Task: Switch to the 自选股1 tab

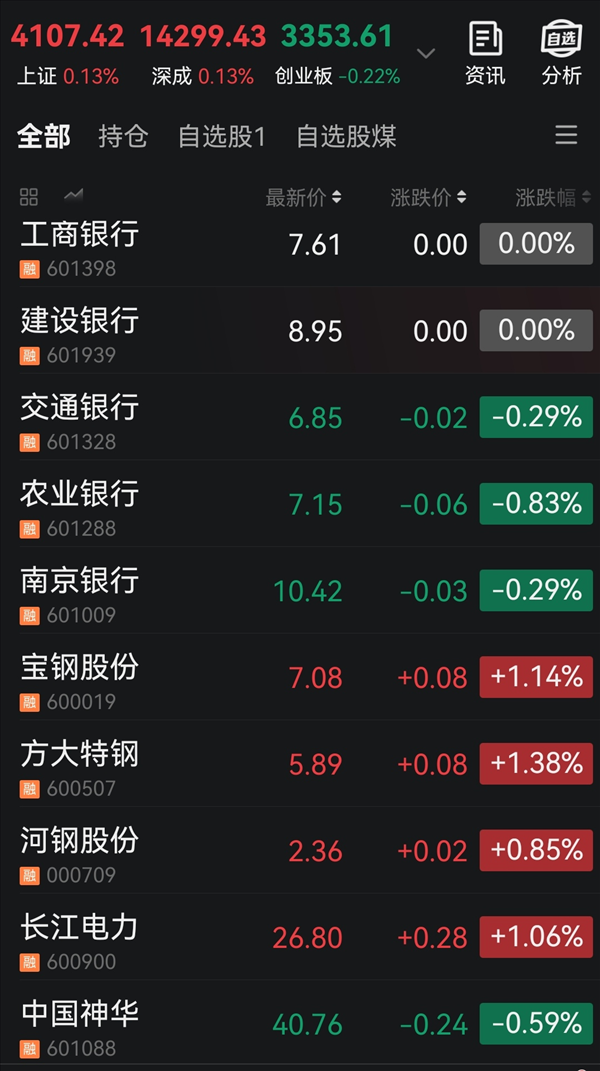Action: click(222, 137)
